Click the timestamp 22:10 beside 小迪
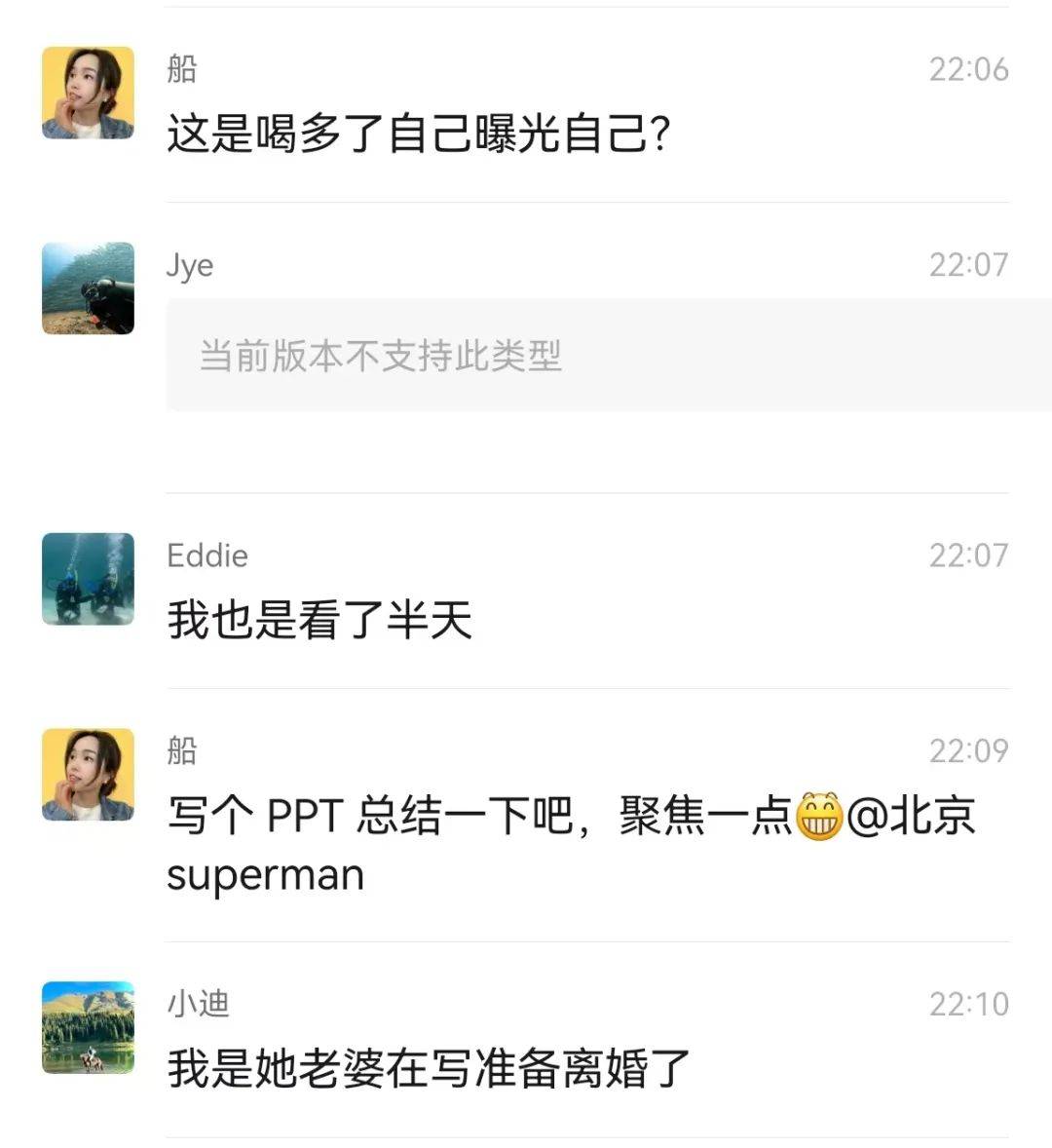 click(x=968, y=1002)
